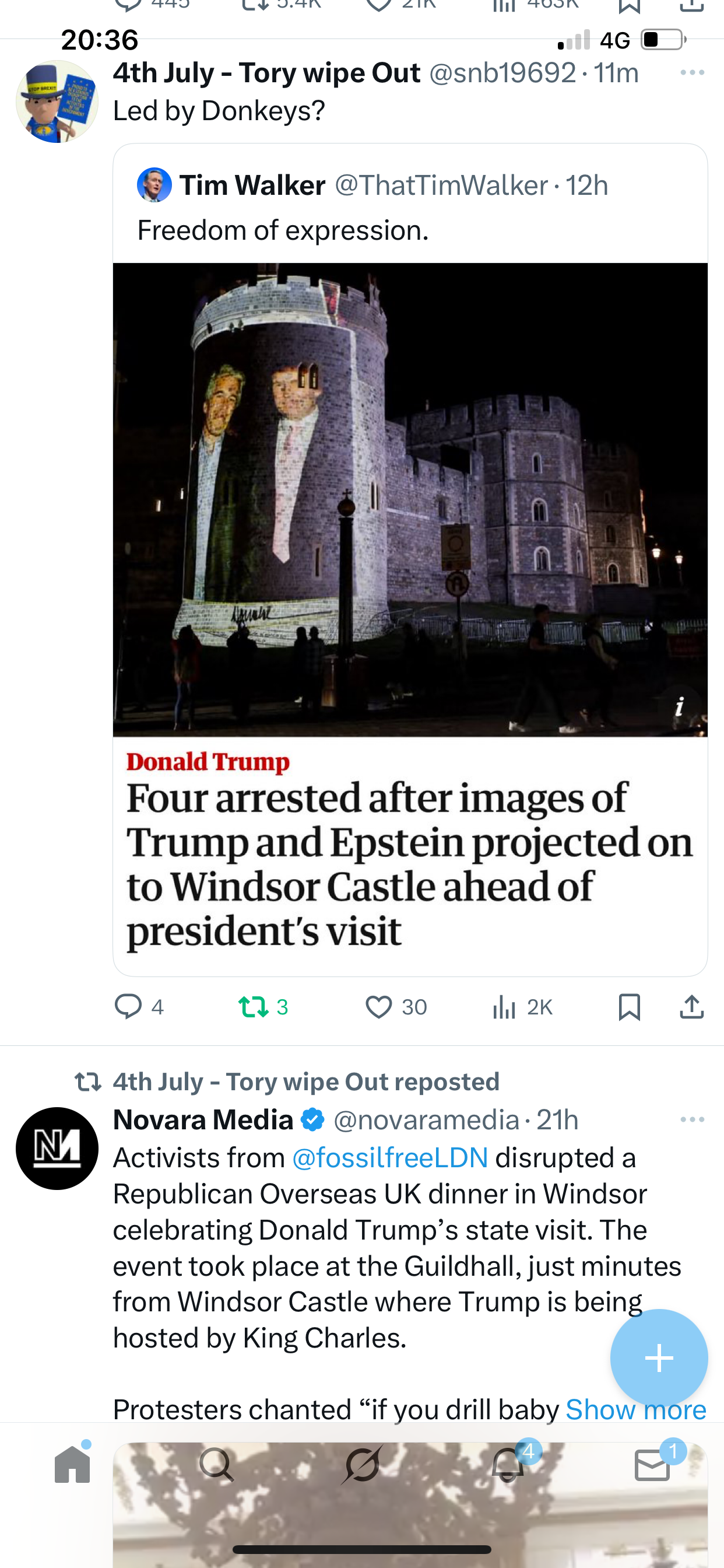Open Novara Media's profile avatar
724x1568 pixels.
coord(57,1148)
